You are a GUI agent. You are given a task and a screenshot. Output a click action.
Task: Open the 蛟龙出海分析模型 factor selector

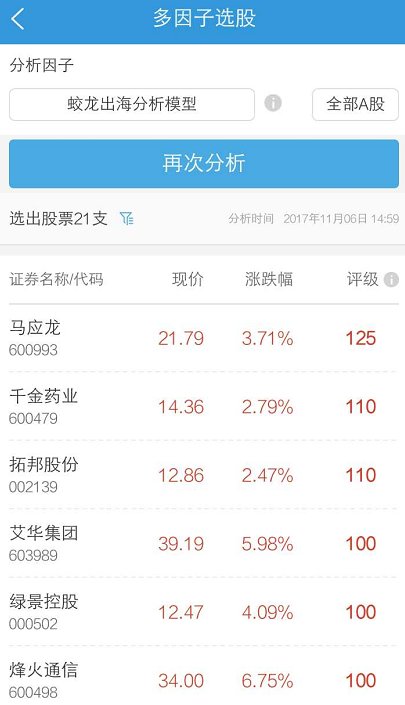[132, 104]
